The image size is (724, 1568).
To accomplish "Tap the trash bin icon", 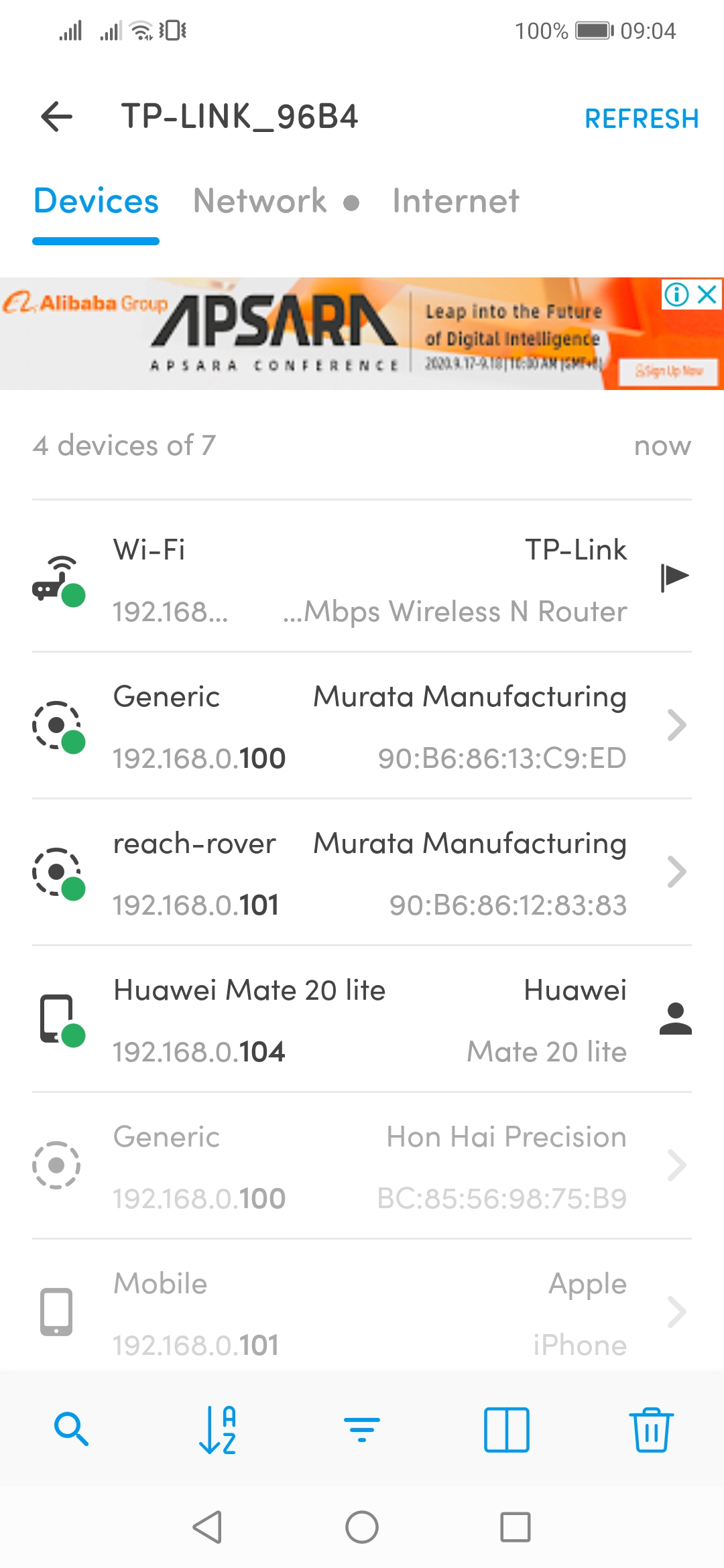I will click(651, 1429).
